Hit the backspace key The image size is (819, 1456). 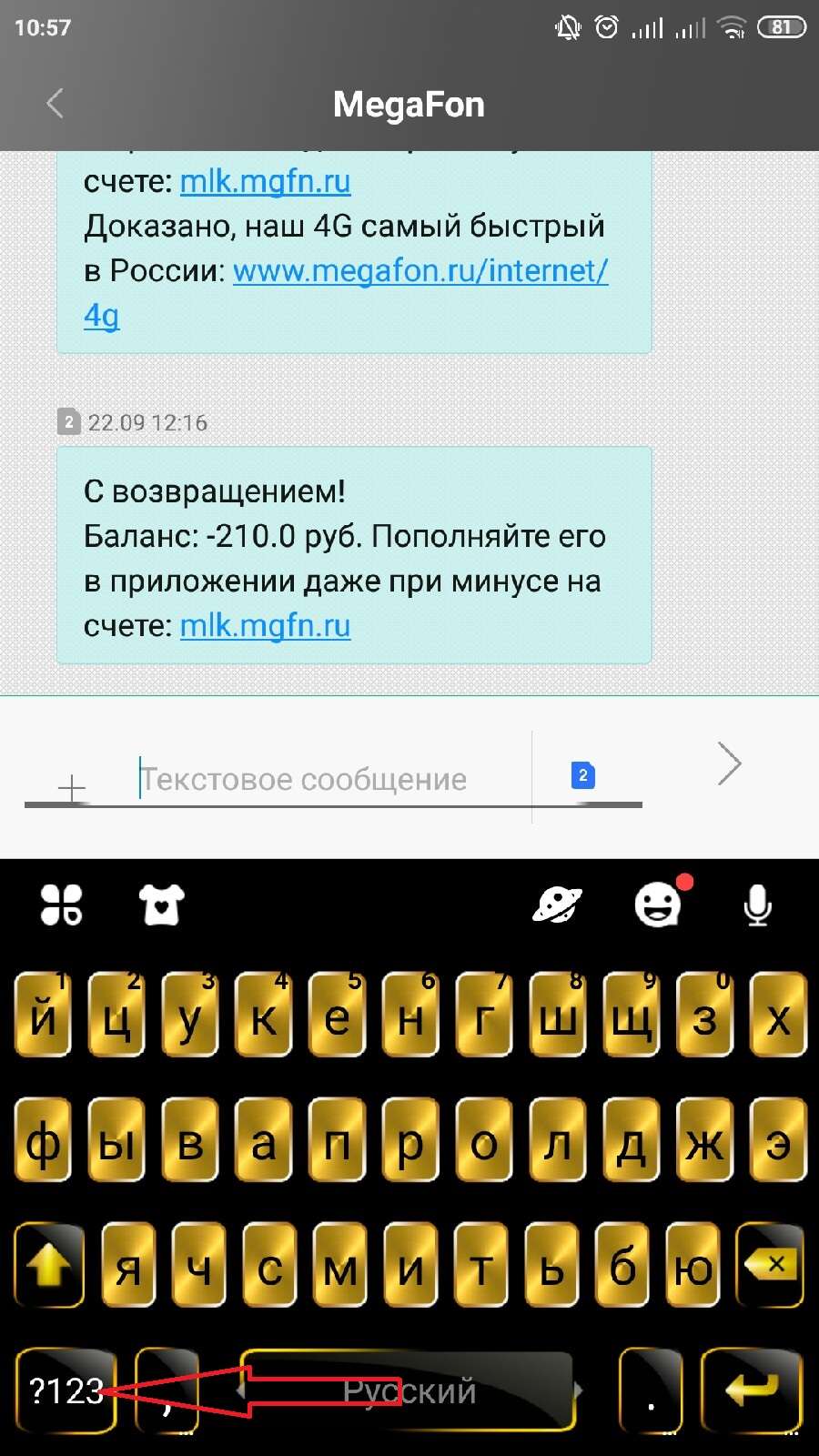click(771, 1265)
